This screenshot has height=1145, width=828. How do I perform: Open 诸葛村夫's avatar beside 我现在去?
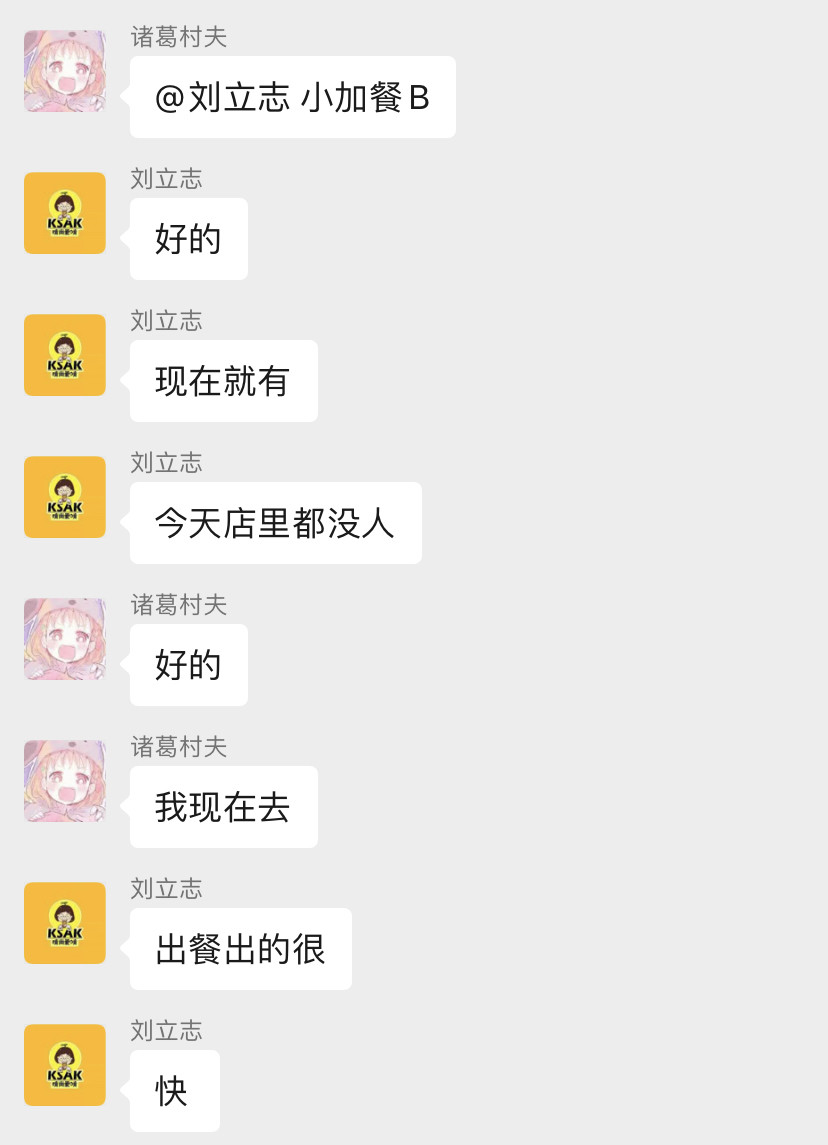(65, 781)
